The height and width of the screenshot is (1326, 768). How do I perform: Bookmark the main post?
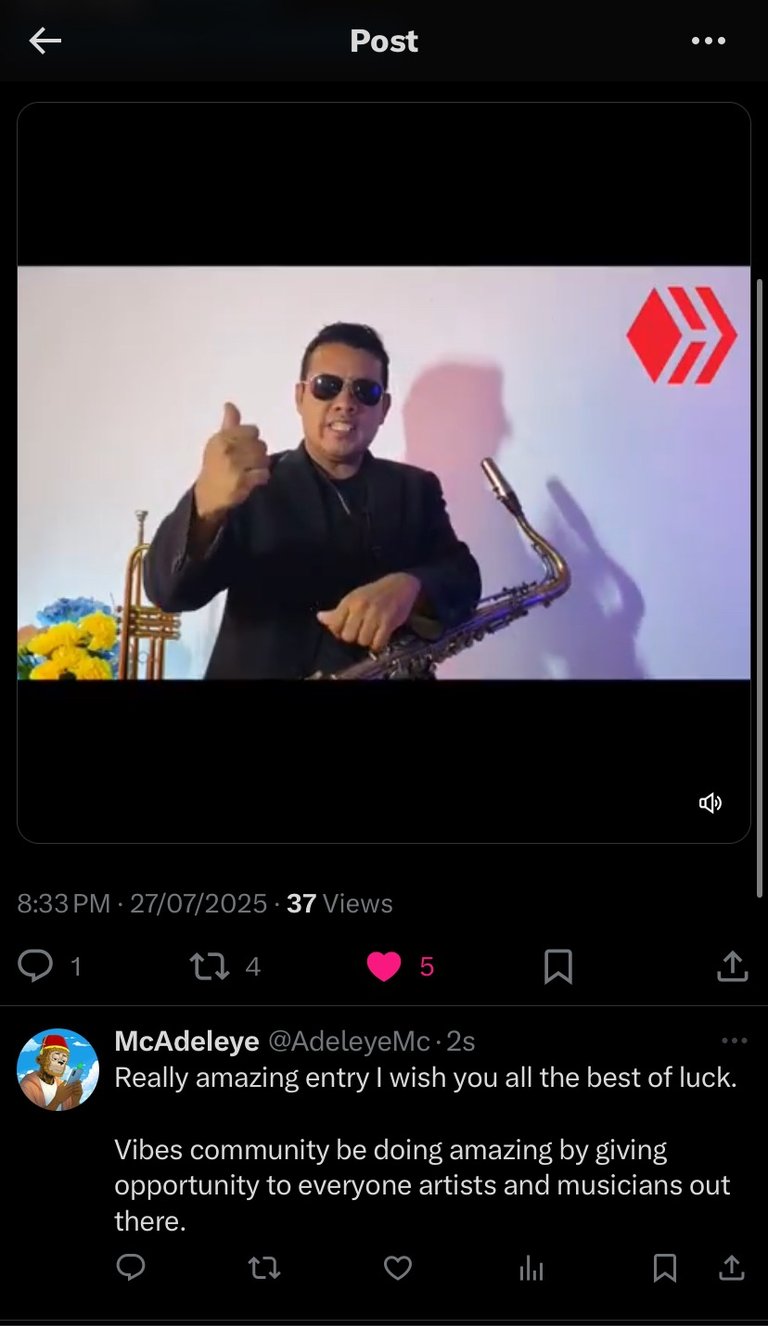pos(558,966)
